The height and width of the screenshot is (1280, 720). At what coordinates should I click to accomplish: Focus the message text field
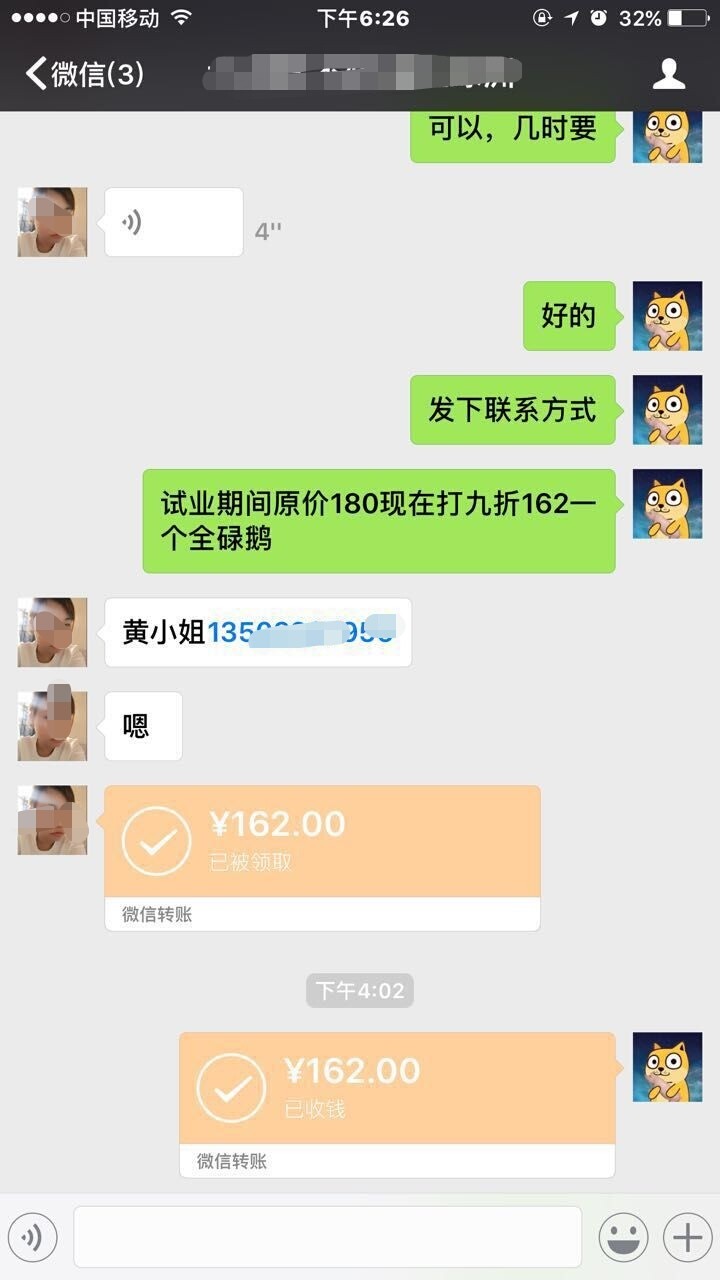click(327, 1238)
